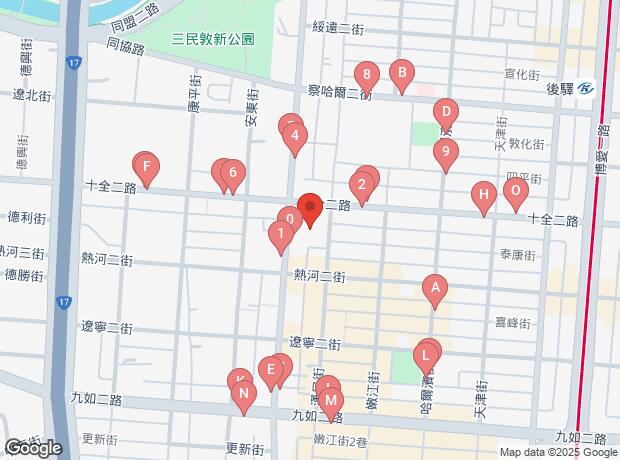Tap map marker 4
Image resolution: width=620 pixels, height=460 pixels.
click(x=295, y=140)
